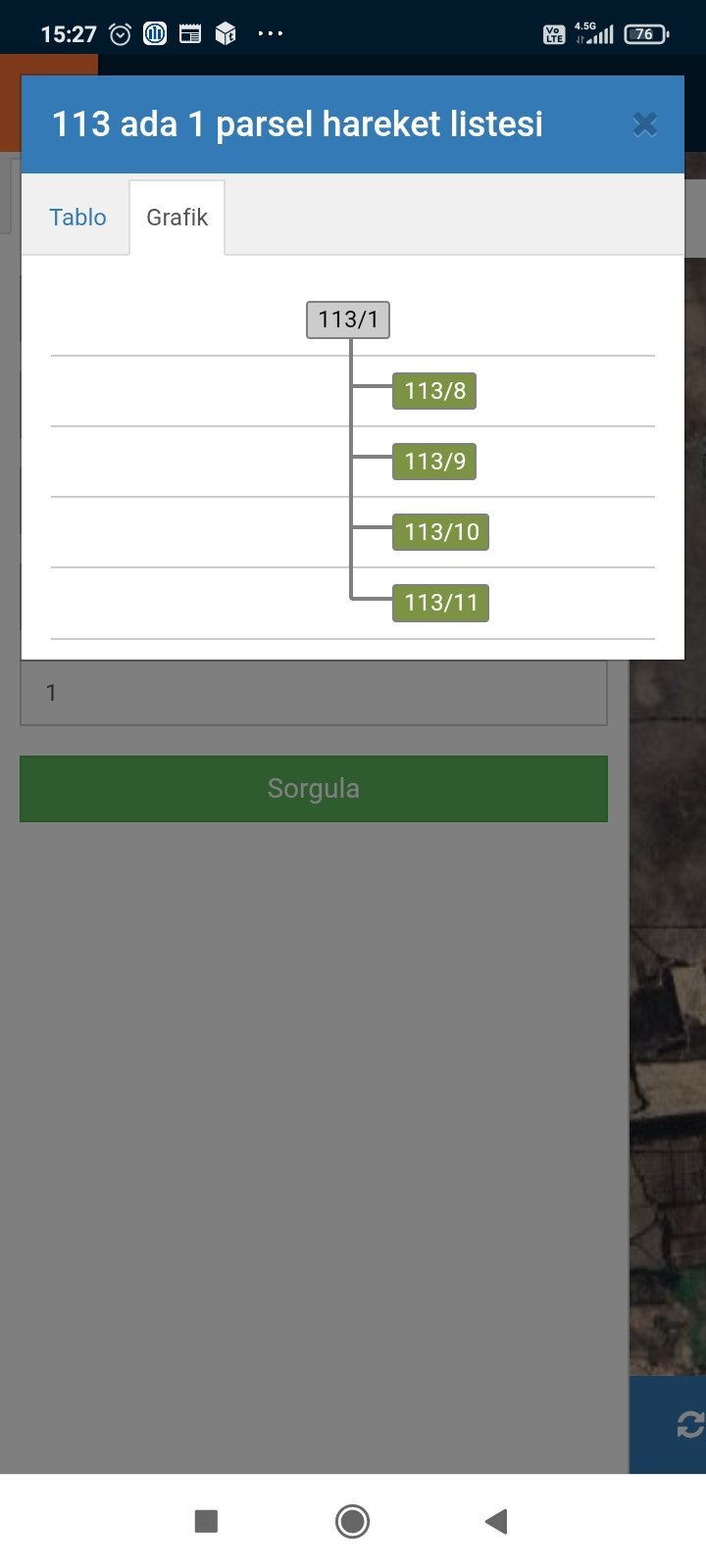Expand the root parcel 113/1 node
Image resolution: width=706 pixels, height=1568 pixels.
[x=348, y=319]
